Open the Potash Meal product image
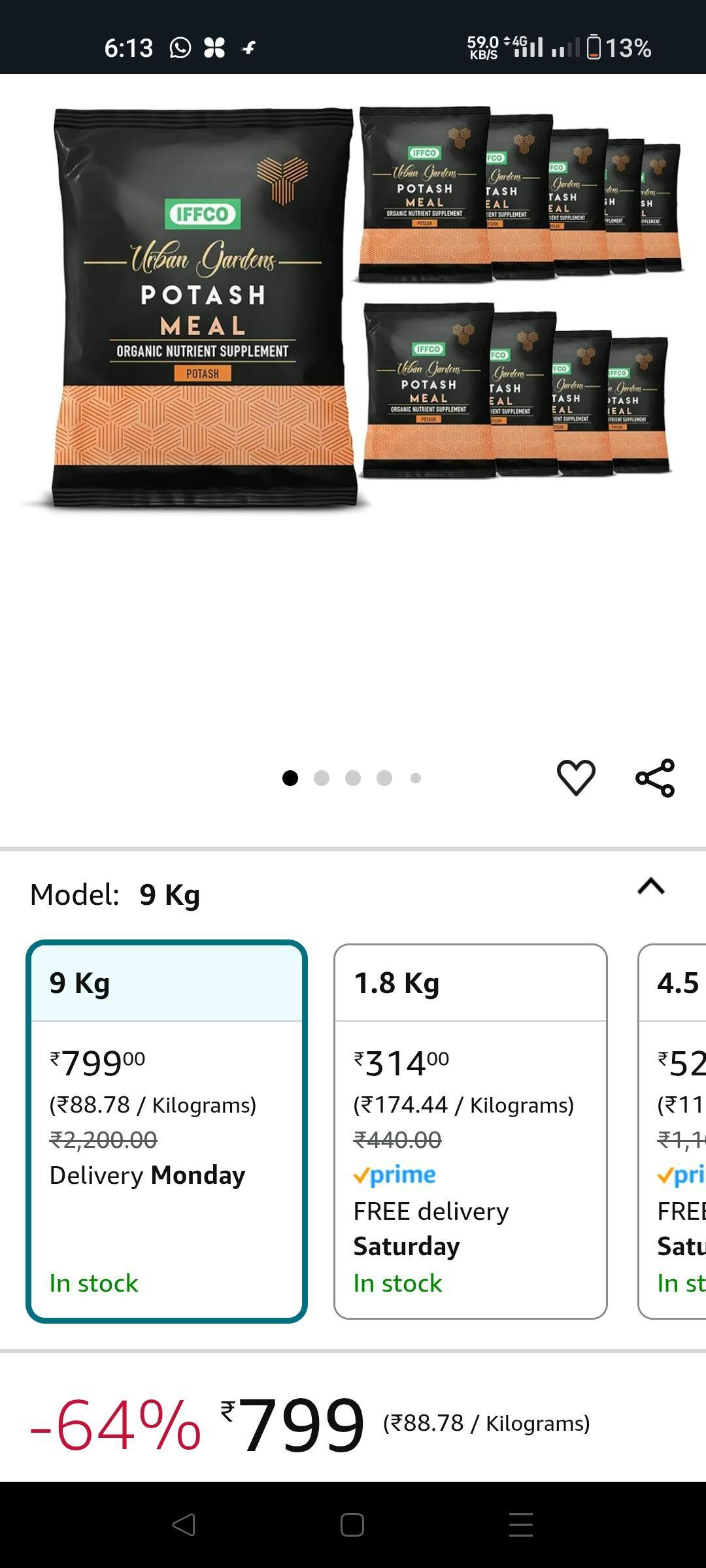The height and width of the screenshot is (1568, 706). [x=353, y=307]
